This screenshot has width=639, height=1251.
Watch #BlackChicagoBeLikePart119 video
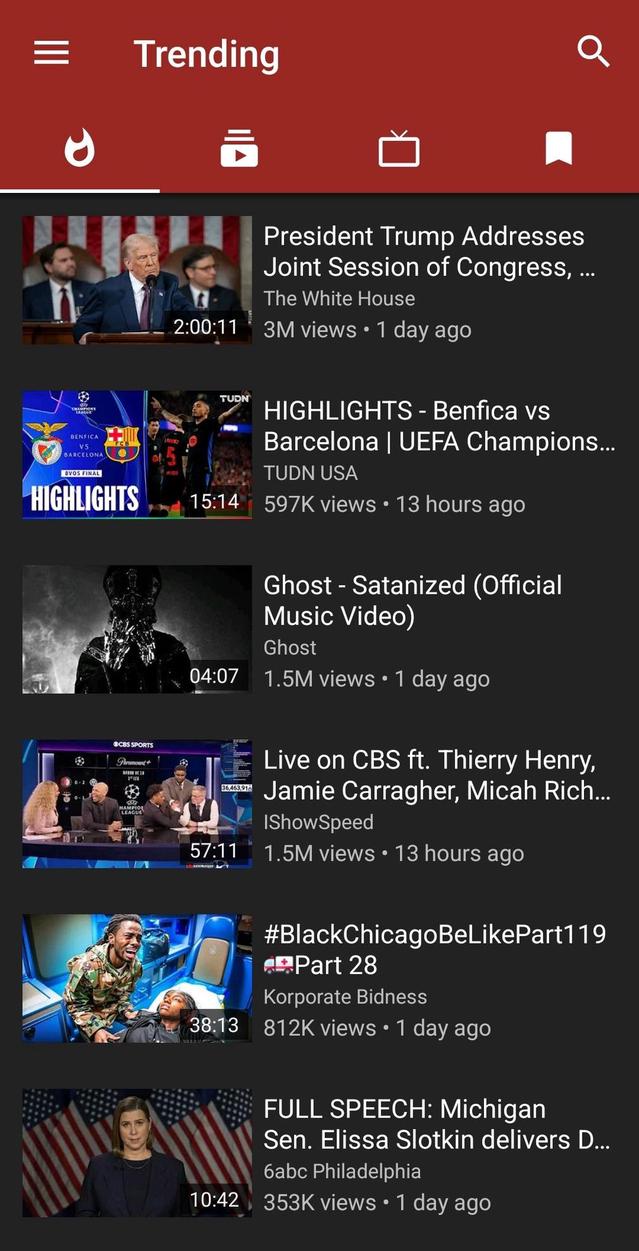137,978
